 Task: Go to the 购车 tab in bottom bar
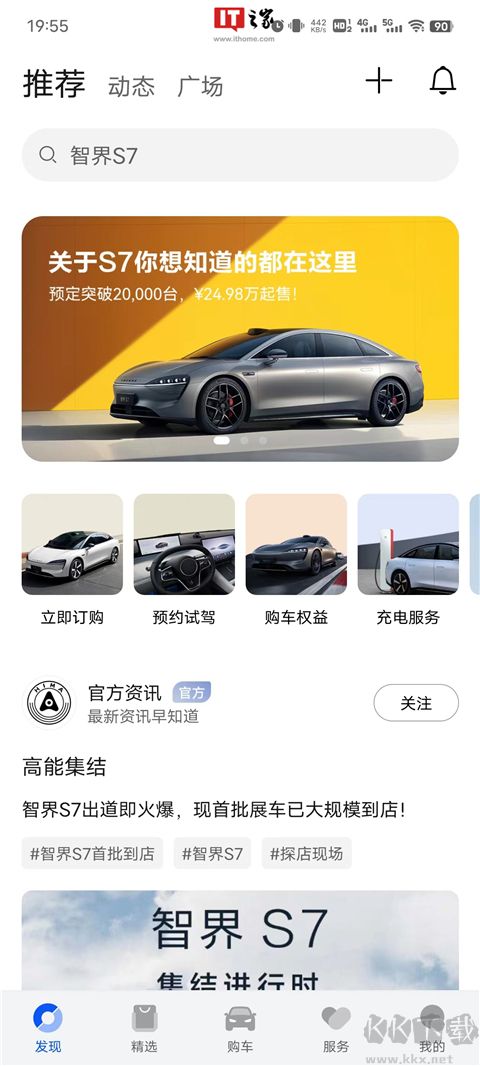[x=240, y=1028]
